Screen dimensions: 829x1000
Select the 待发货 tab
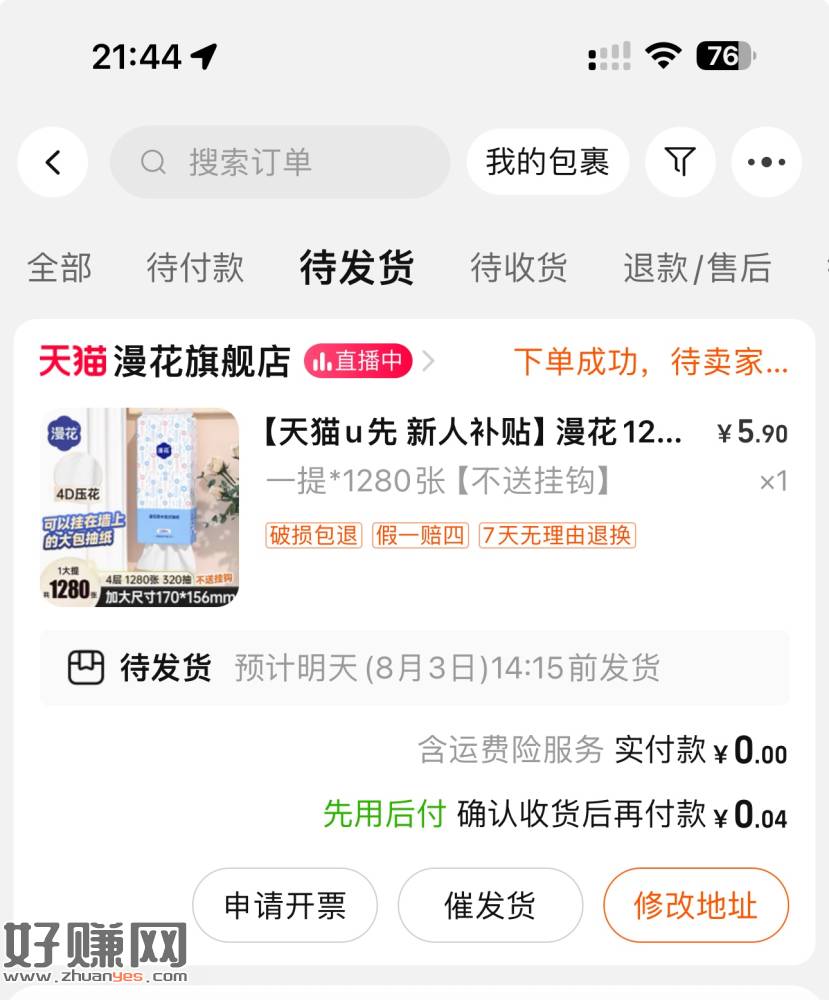coord(357,268)
